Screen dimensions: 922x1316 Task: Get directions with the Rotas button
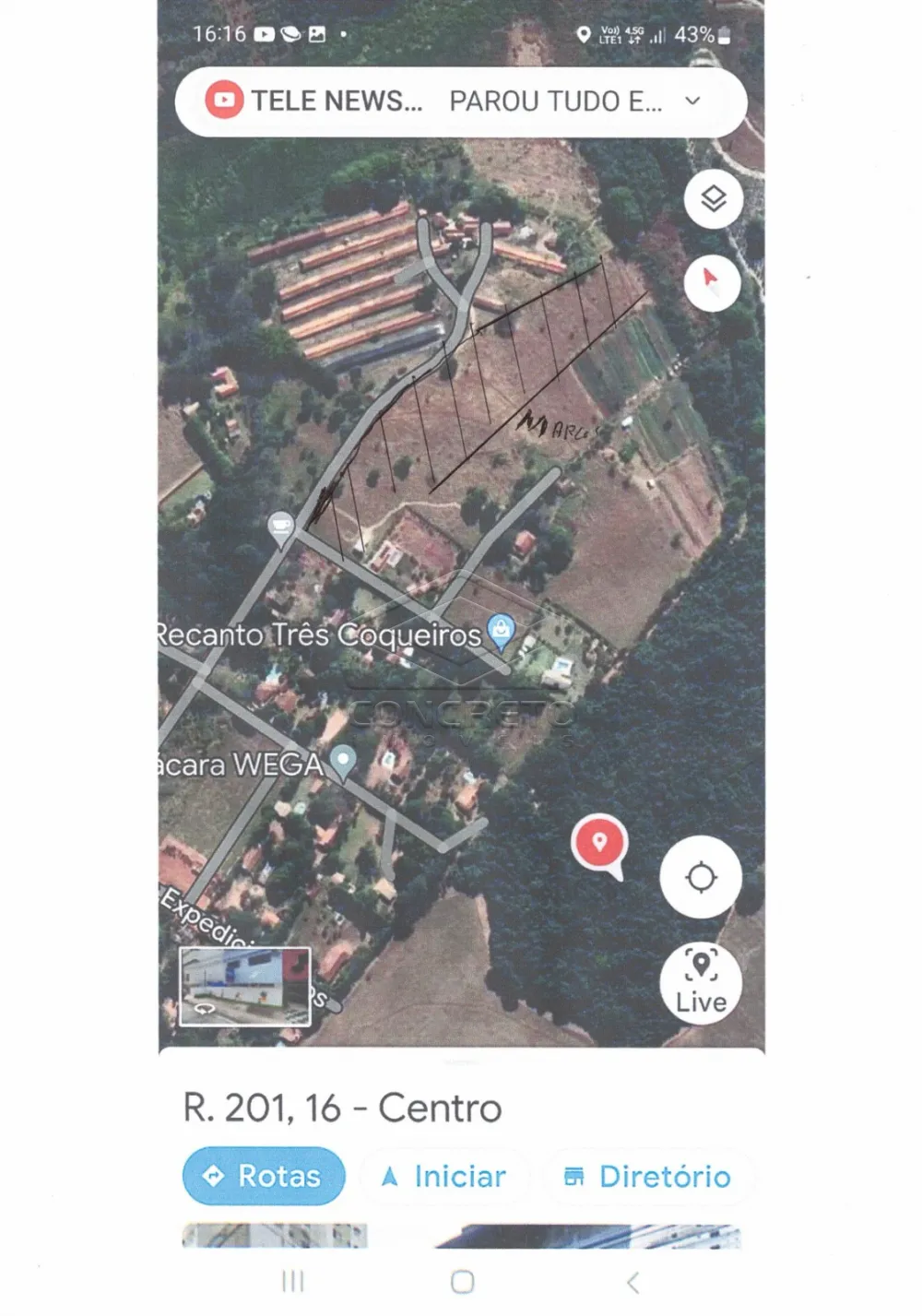click(x=264, y=1176)
